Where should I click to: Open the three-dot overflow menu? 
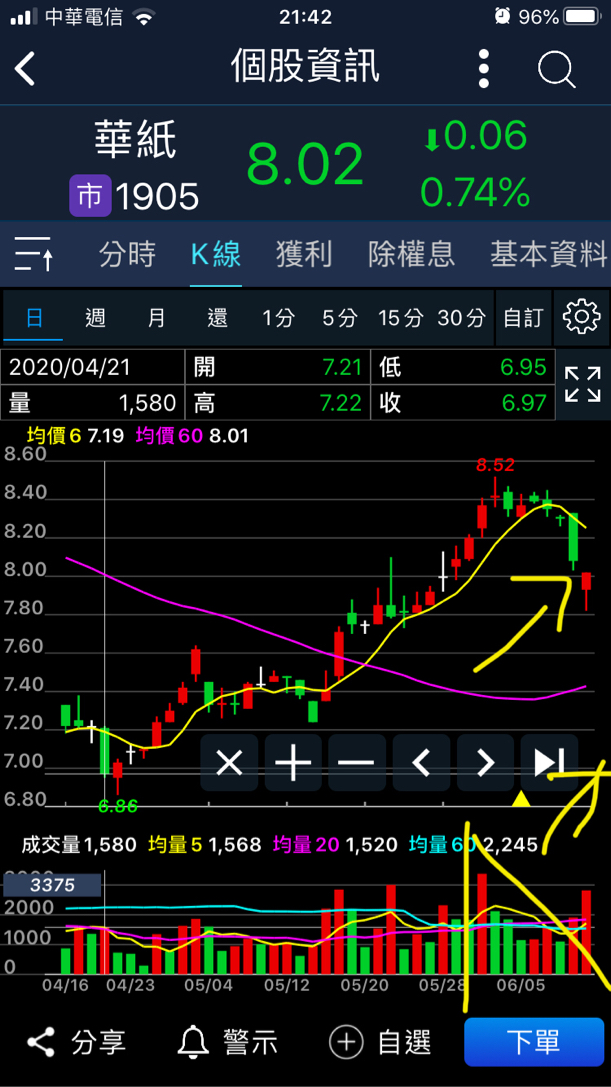click(x=484, y=69)
